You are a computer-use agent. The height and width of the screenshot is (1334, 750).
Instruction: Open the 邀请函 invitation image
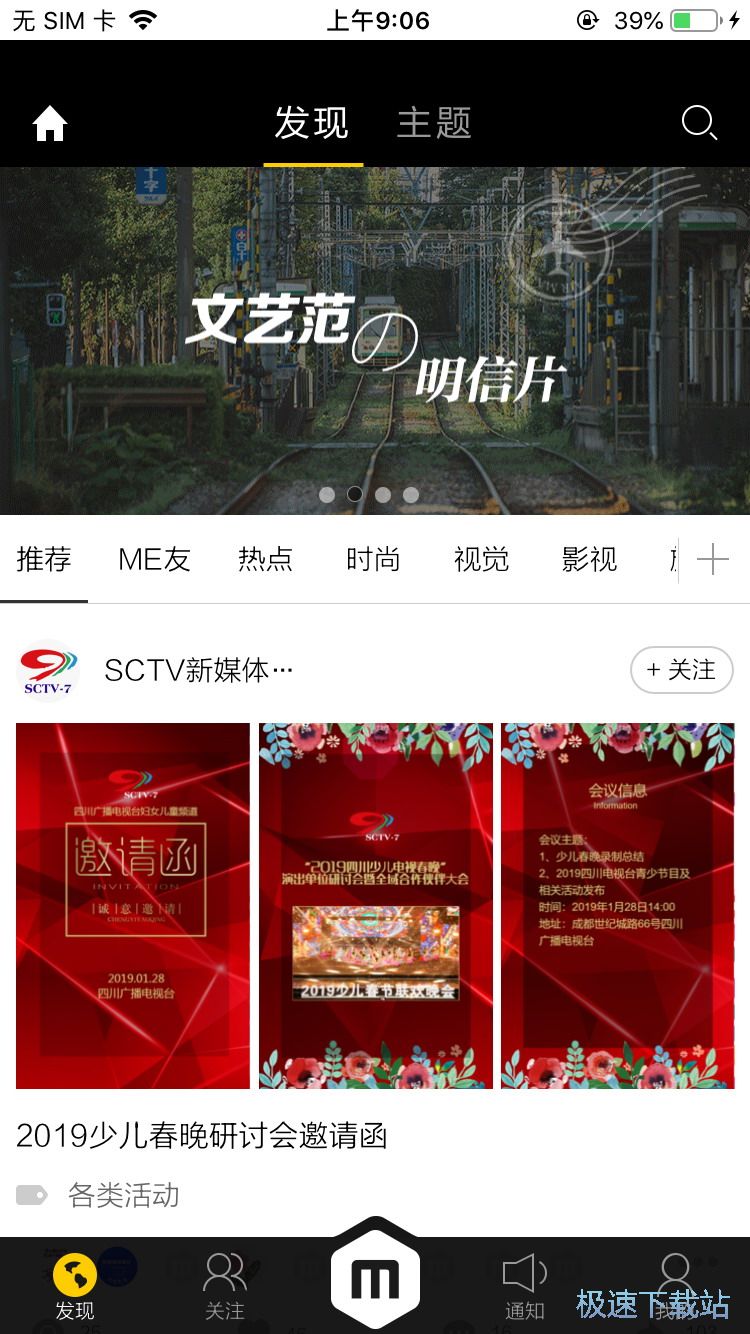pyautogui.click(x=133, y=905)
